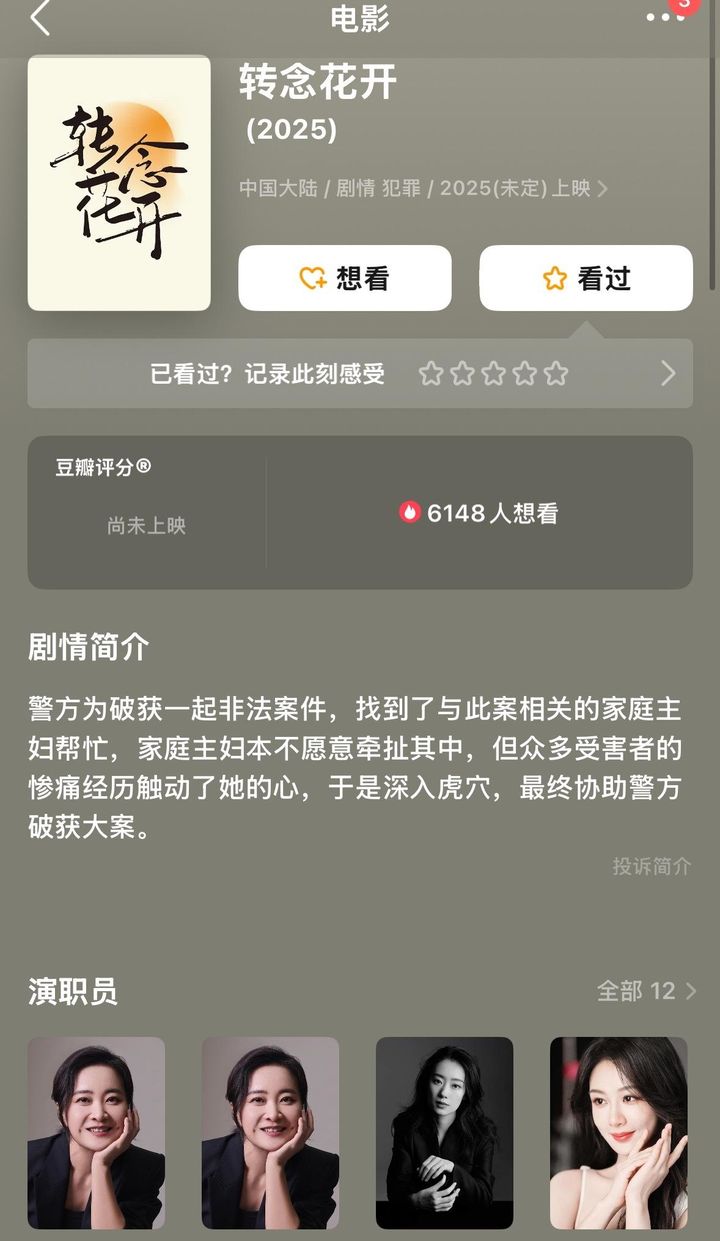Open the 记录此刻感受 rating row
The width and height of the screenshot is (720, 1241).
pos(360,374)
